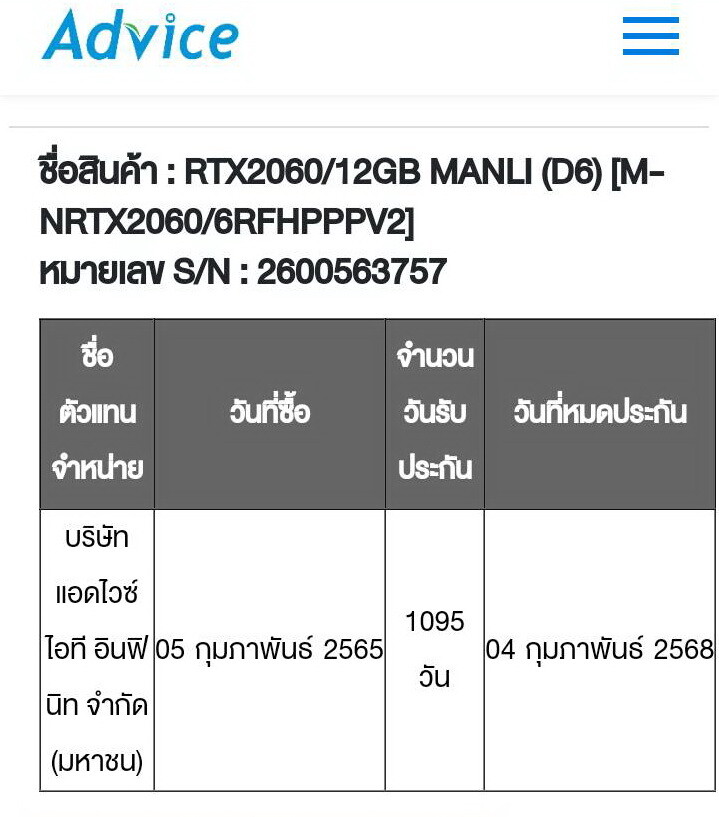Go to the Advice home page via logo

tap(140, 36)
